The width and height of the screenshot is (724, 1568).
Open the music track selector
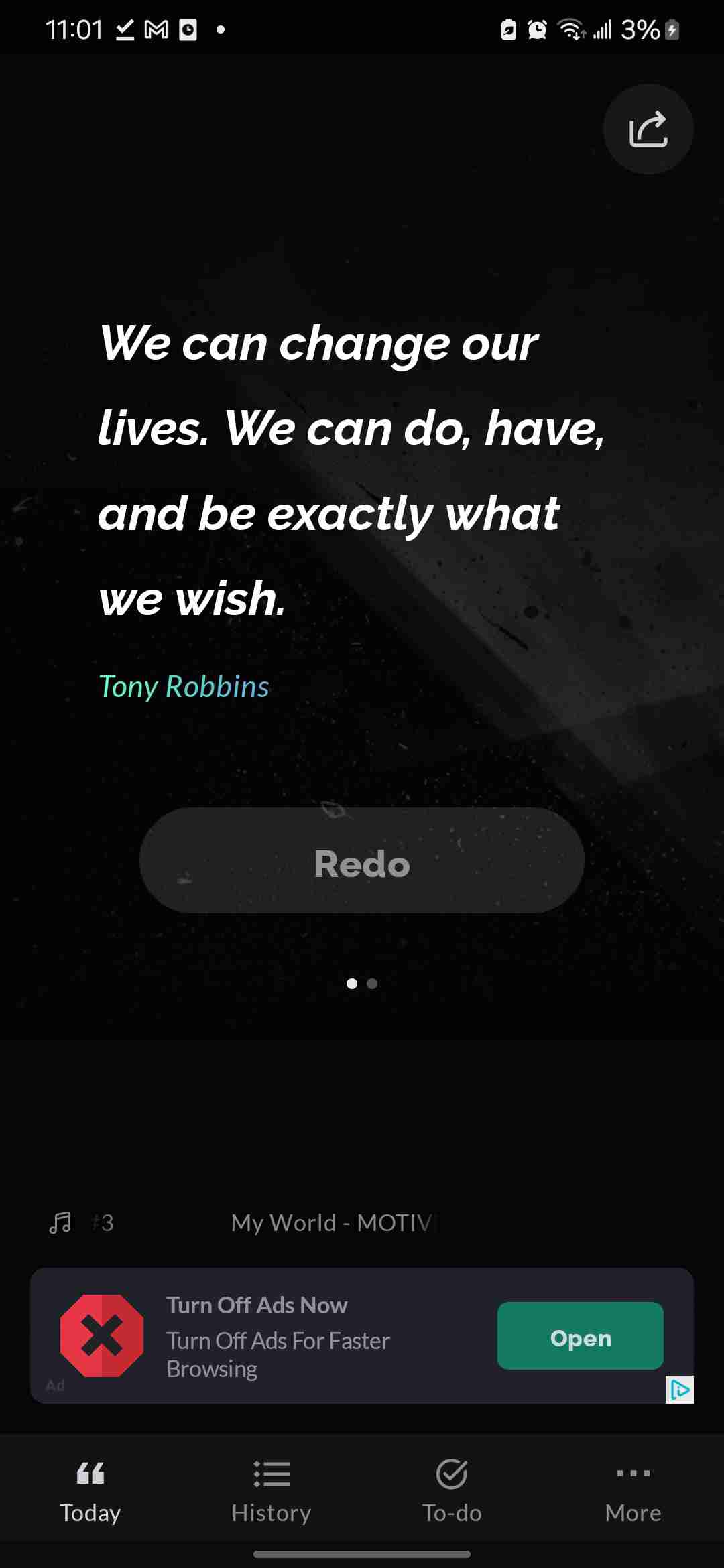click(x=60, y=1222)
